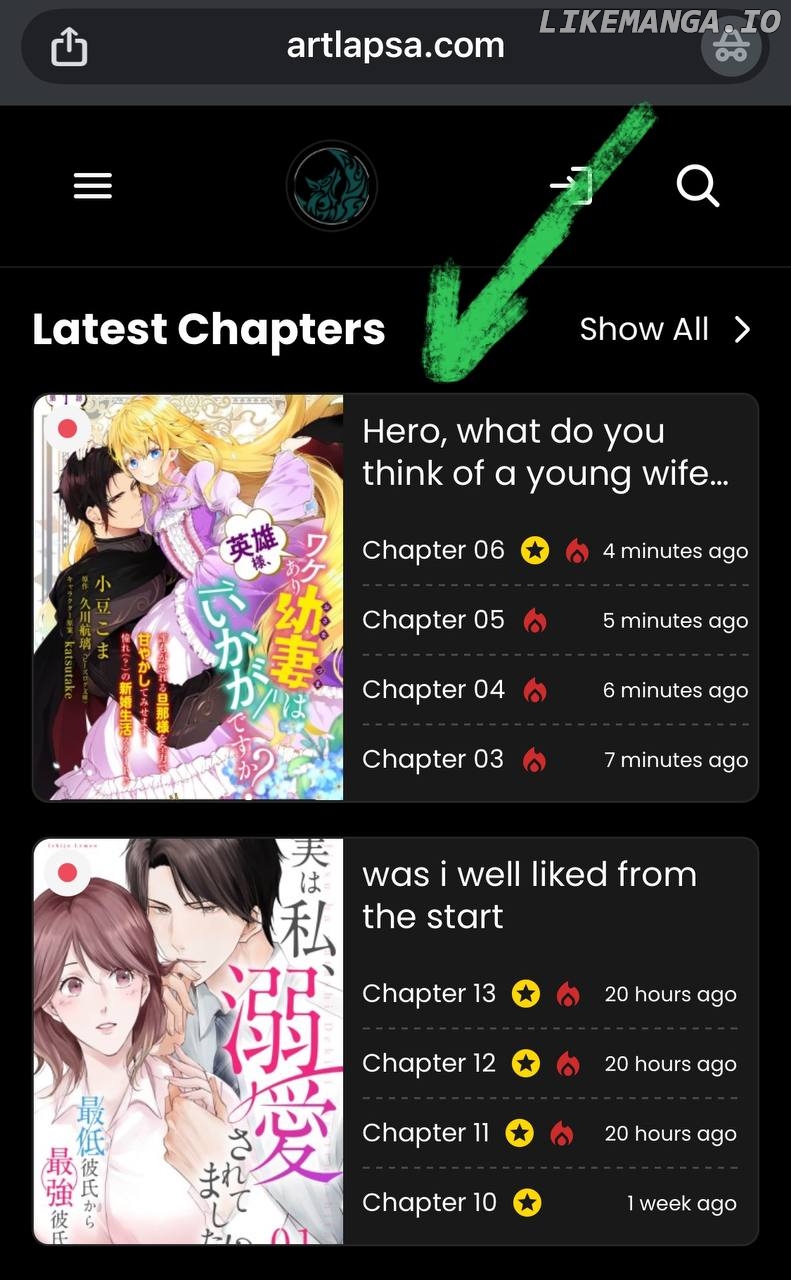The width and height of the screenshot is (791, 1280).
Task: Read Chapter 13 of was i well liked
Action: (429, 993)
